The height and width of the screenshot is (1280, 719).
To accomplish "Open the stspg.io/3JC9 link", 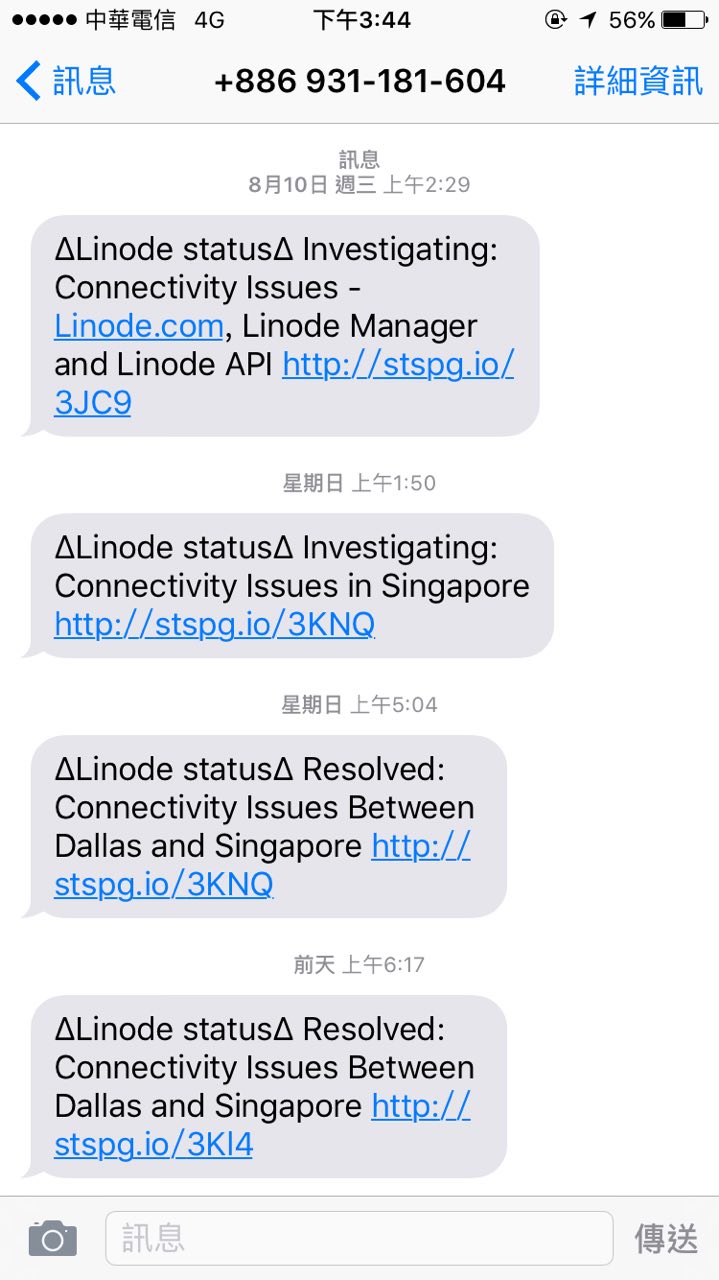I will pyautogui.click(x=398, y=365).
